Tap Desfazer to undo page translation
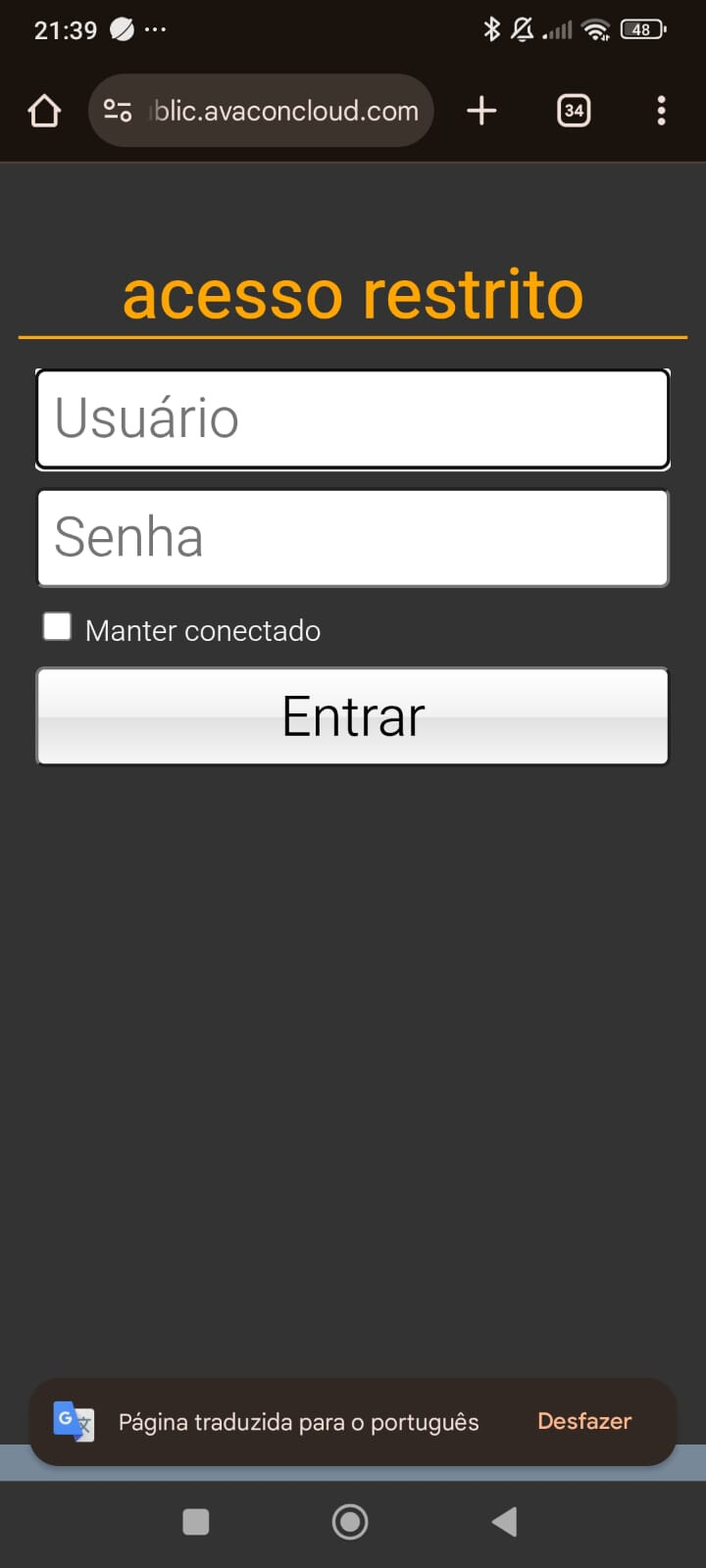This screenshot has width=706, height=1568. [584, 1421]
